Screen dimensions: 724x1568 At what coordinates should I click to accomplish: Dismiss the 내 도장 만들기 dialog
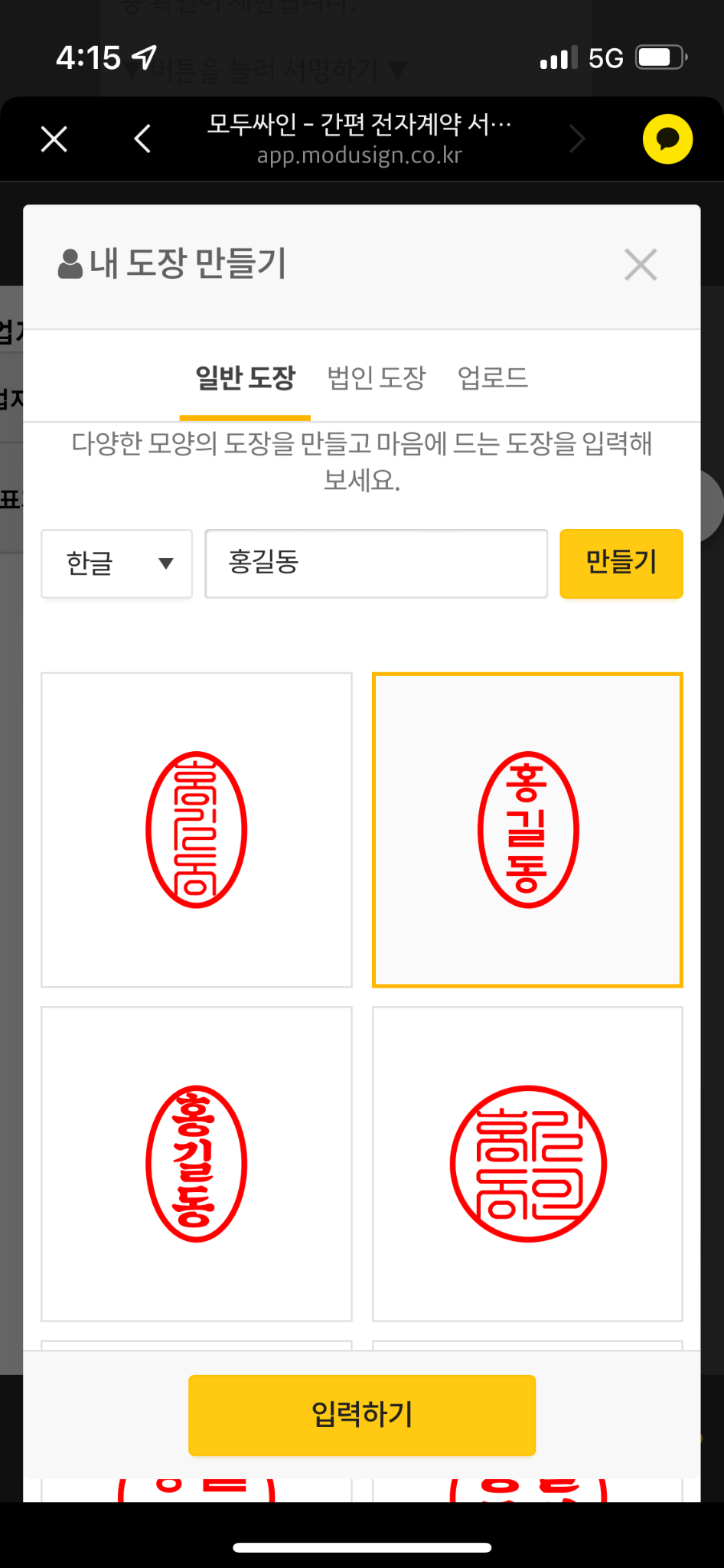pos(641,265)
